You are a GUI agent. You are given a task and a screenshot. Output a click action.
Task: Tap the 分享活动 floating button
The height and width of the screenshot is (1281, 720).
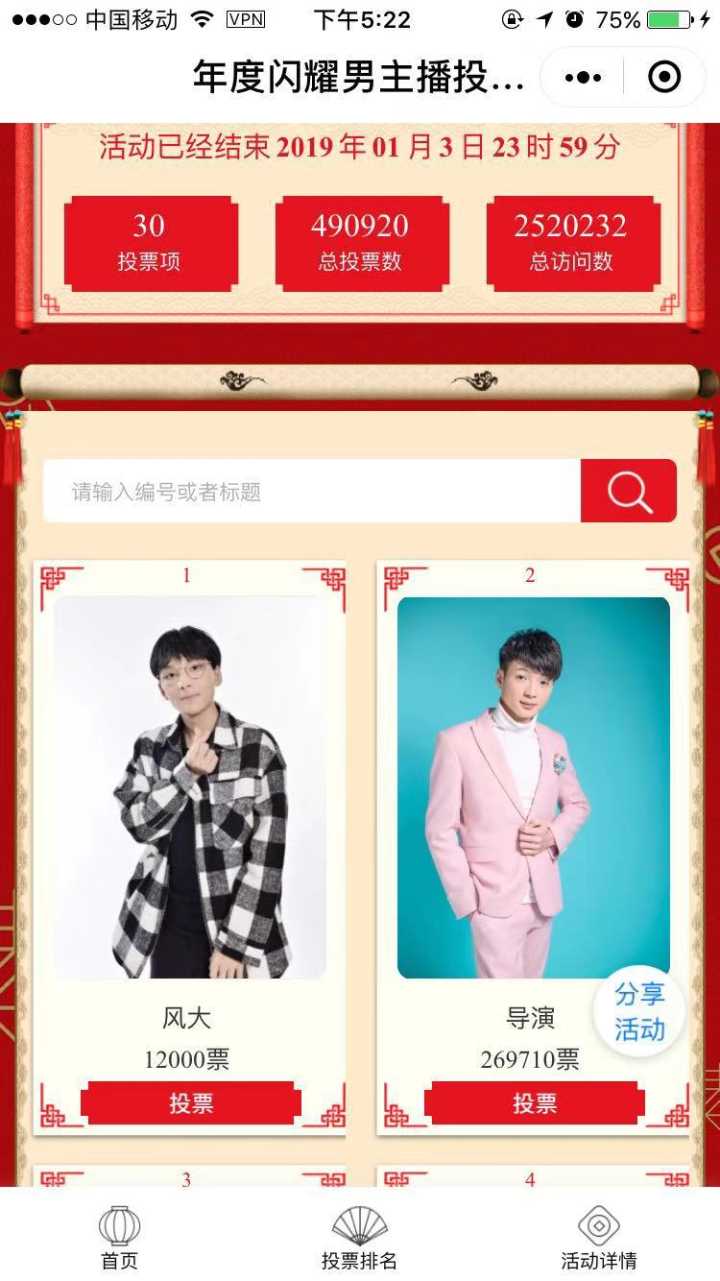click(639, 1012)
